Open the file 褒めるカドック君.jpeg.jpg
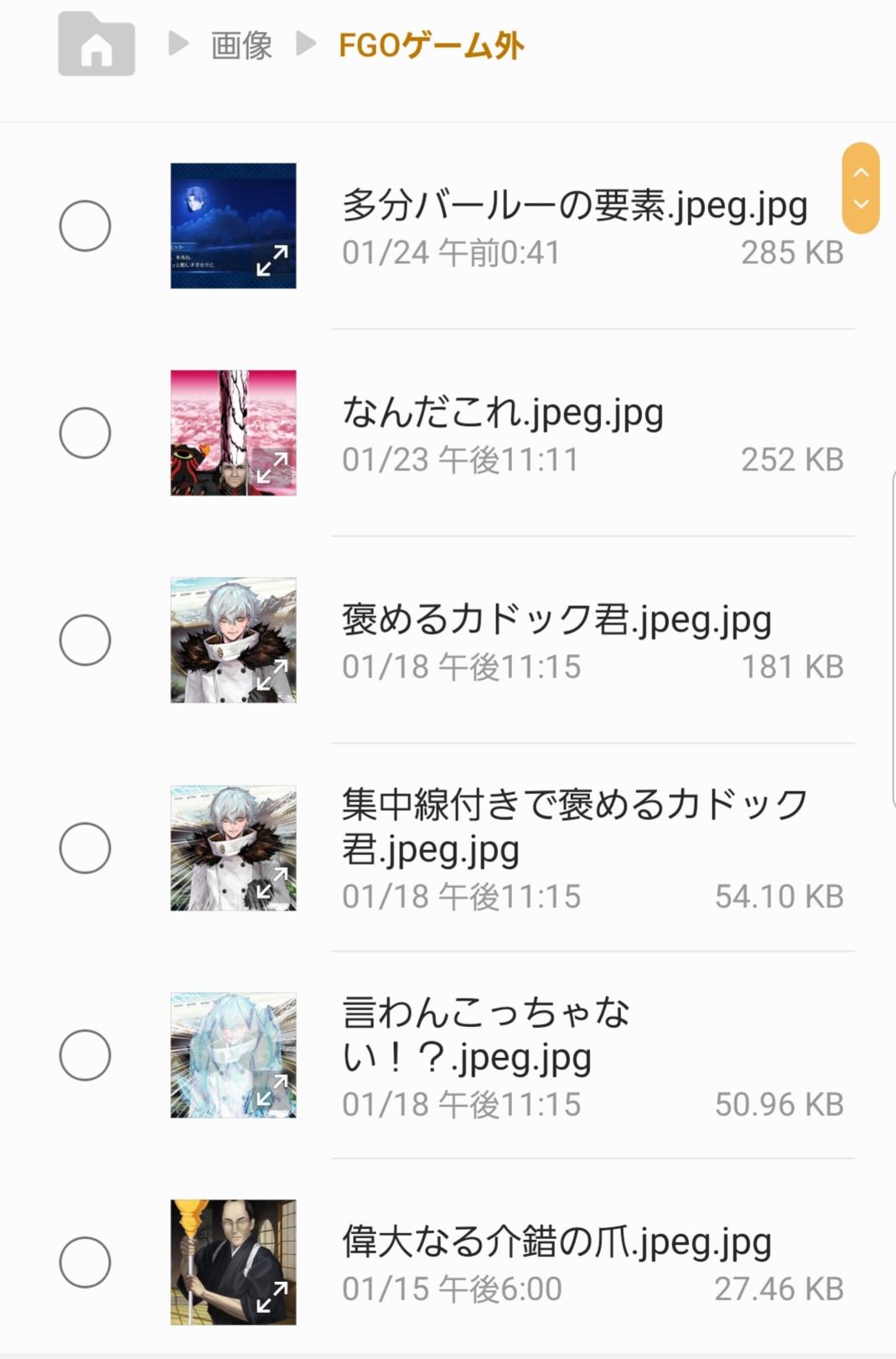Screen dimensions: 896x1359 point(557,620)
